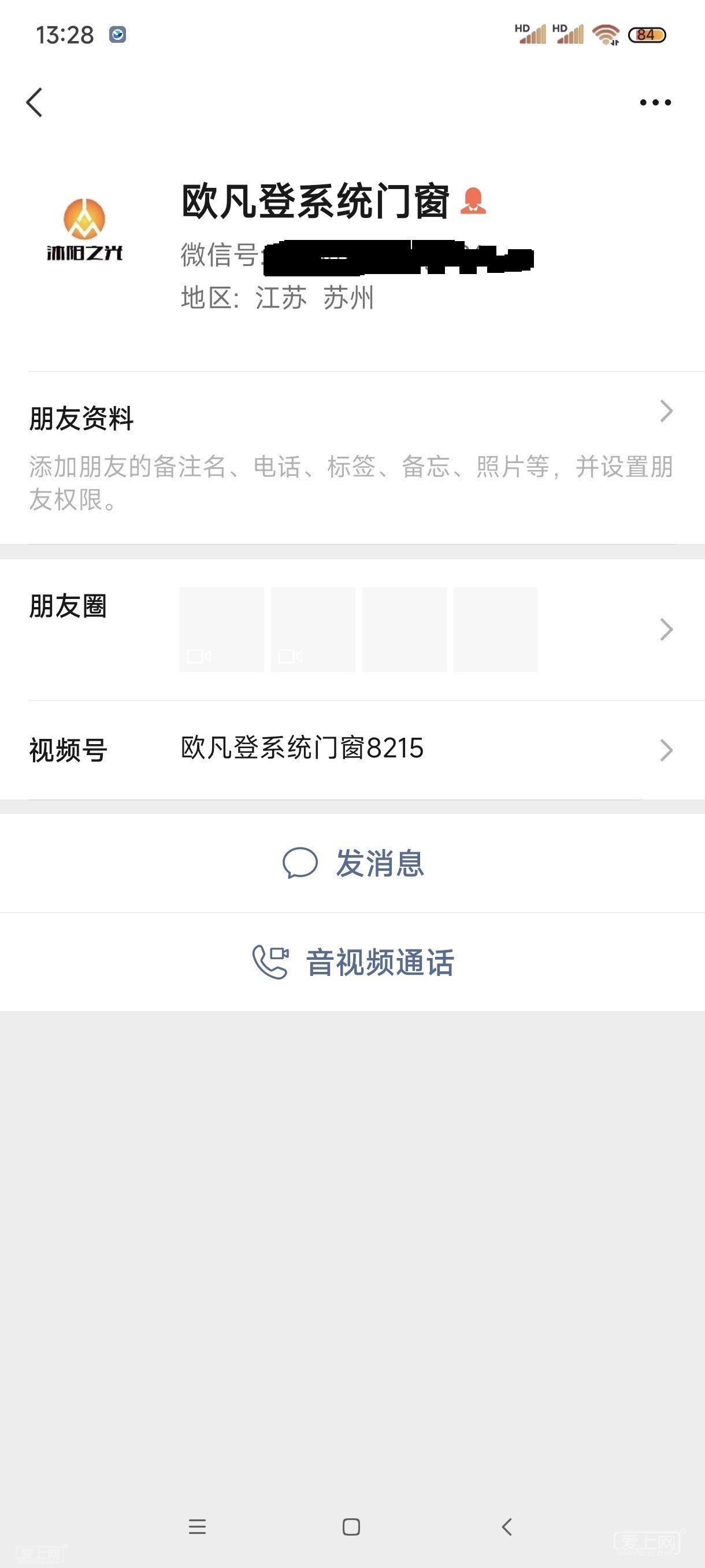Open the three-dot more options menu

(x=655, y=102)
